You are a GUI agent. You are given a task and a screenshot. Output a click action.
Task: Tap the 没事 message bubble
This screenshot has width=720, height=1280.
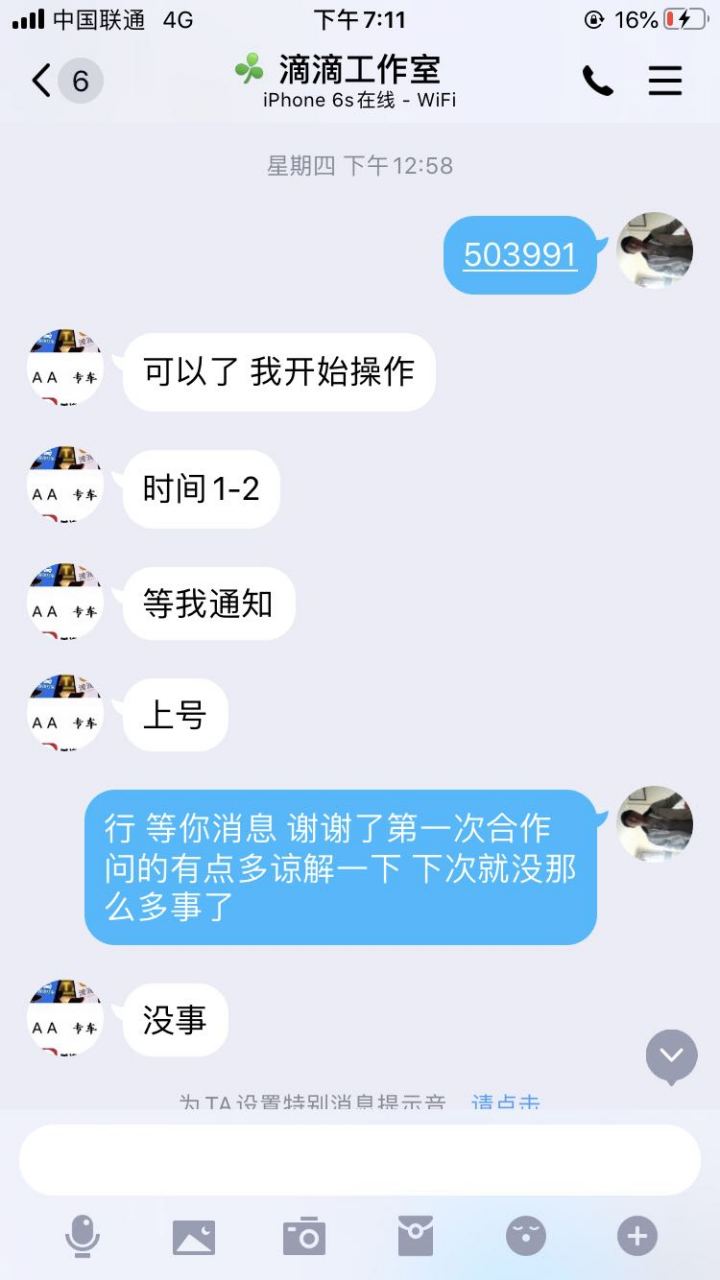pyautogui.click(x=174, y=1019)
